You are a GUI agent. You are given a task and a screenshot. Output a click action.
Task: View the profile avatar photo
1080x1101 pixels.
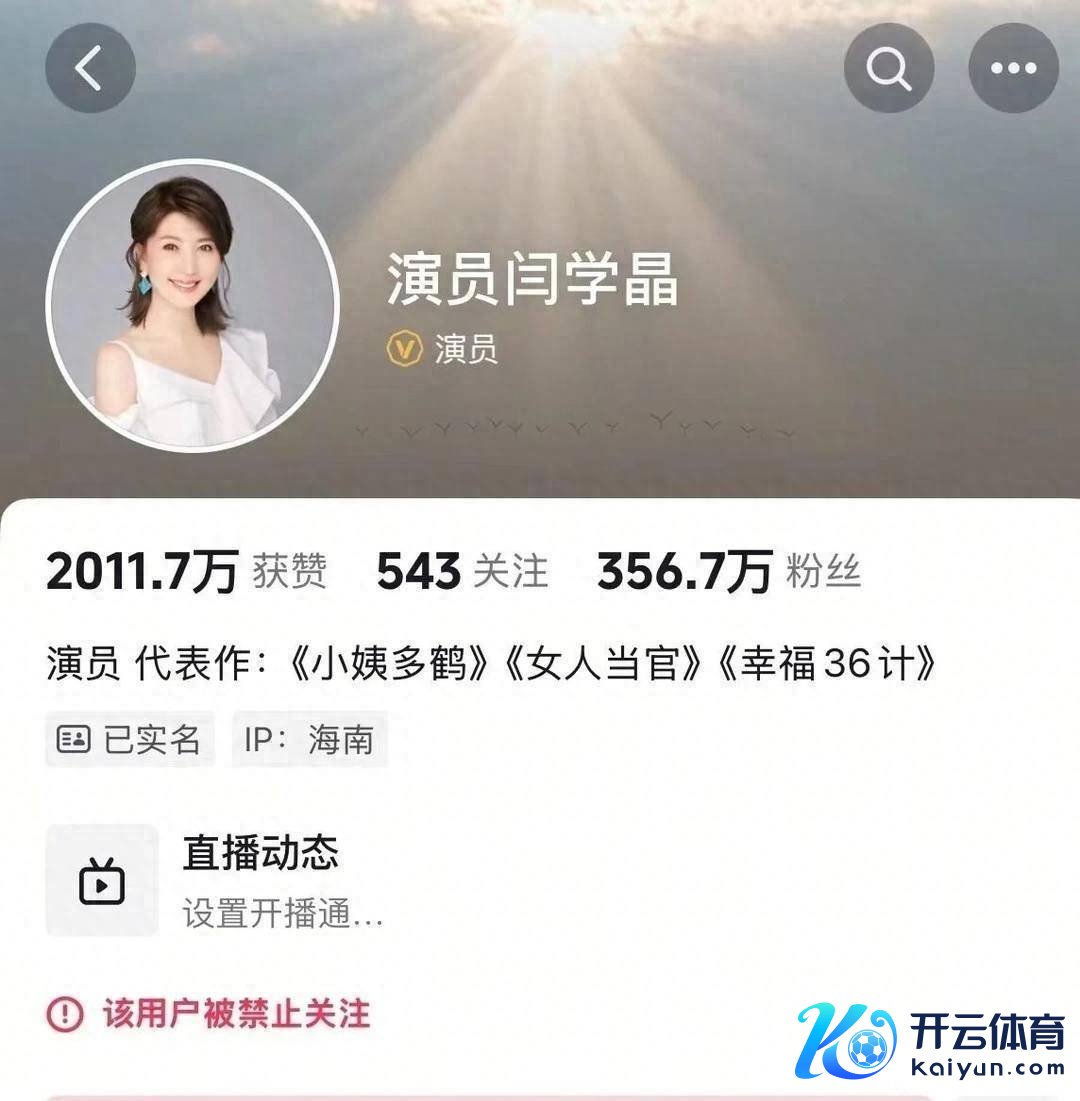click(x=192, y=305)
